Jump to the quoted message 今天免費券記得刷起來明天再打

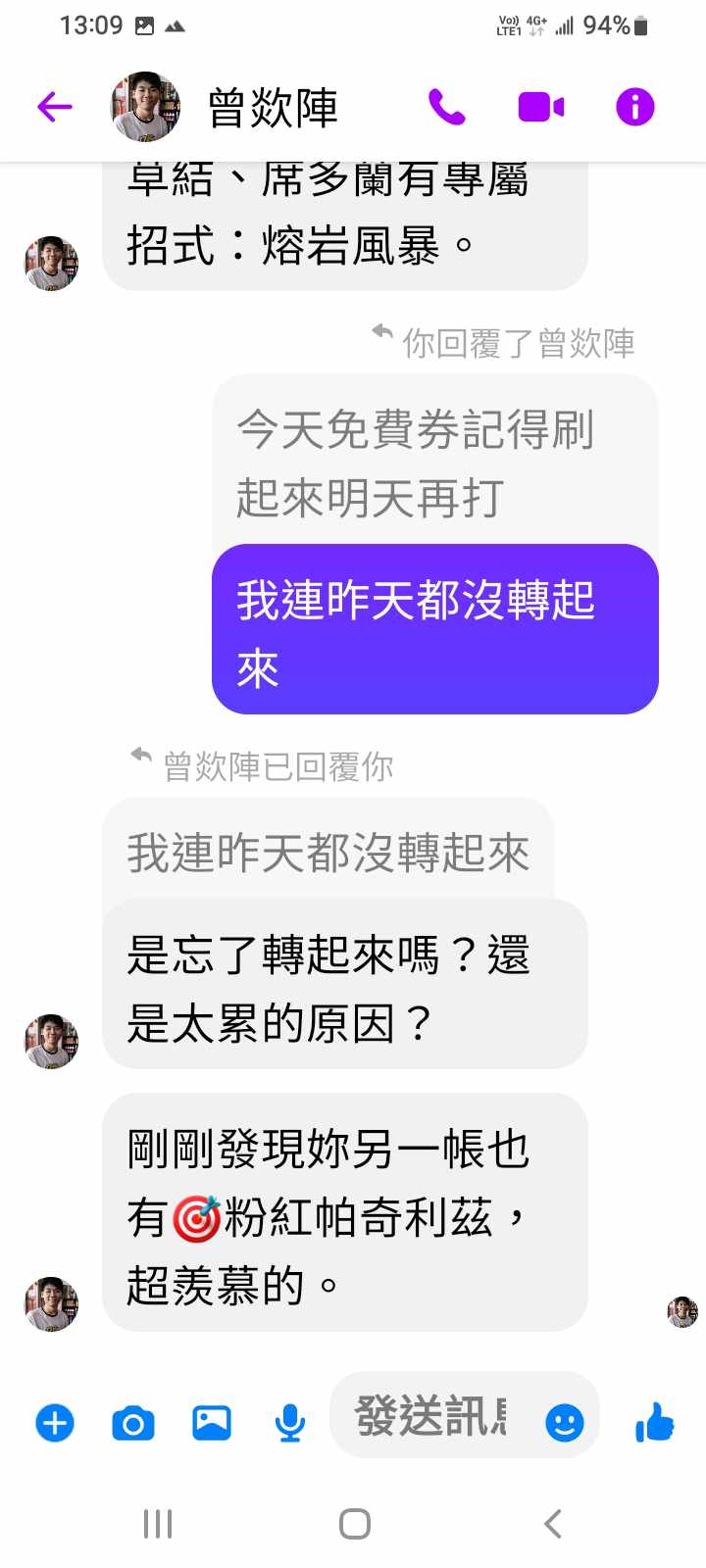point(416,463)
